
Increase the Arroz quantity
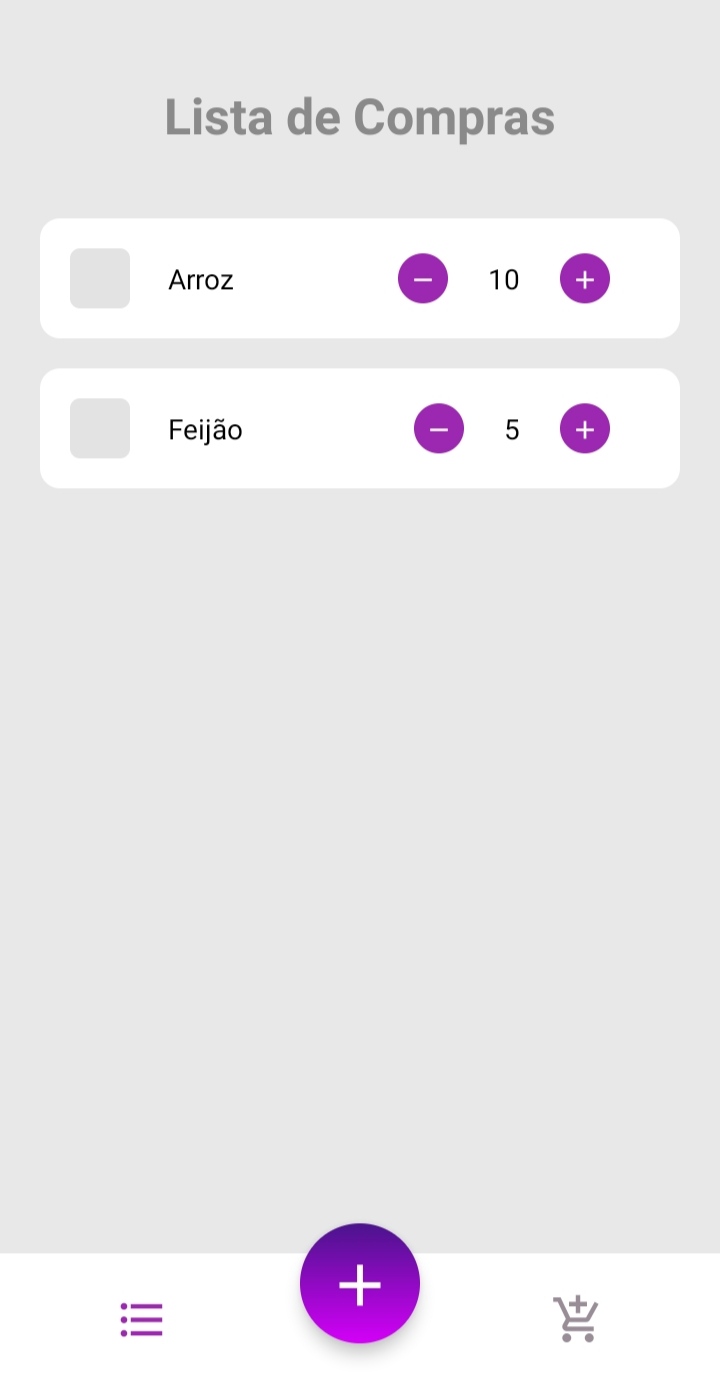pos(585,279)
